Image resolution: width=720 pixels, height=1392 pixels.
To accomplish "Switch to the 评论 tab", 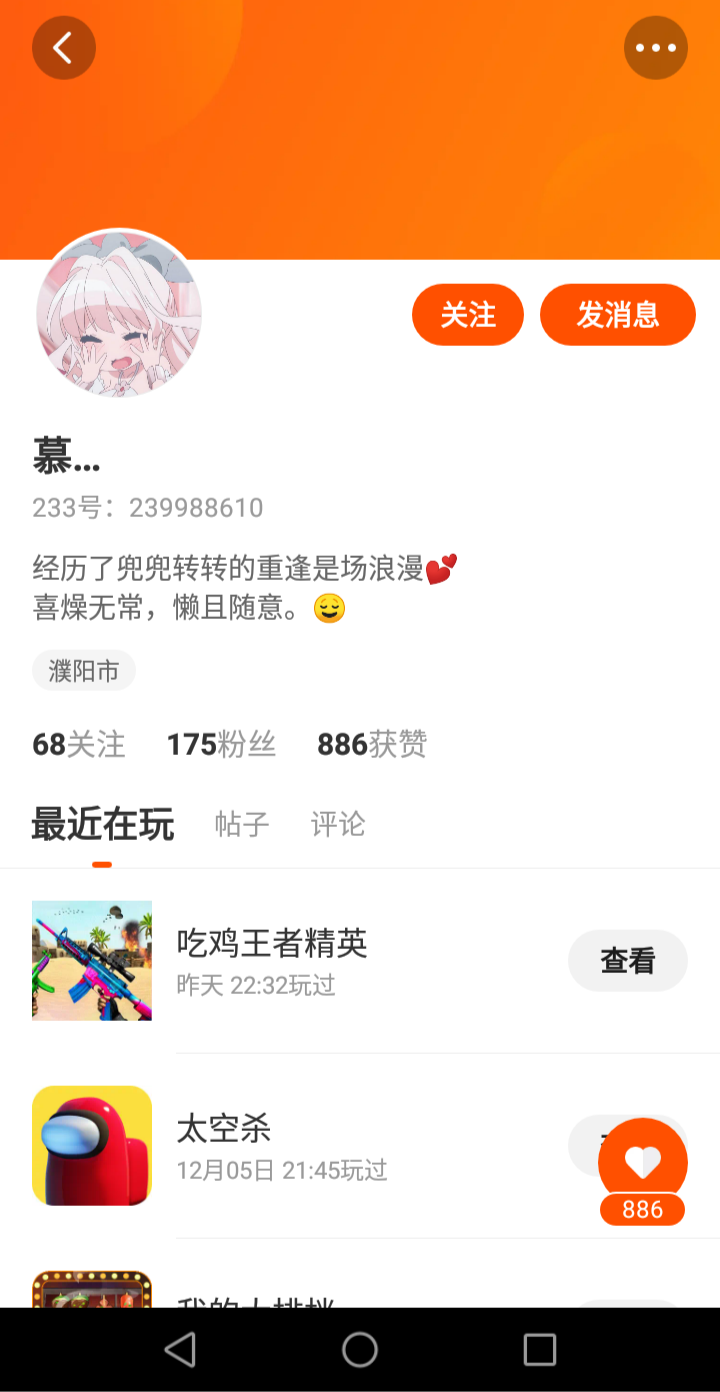I will click(x=338, y=825).
